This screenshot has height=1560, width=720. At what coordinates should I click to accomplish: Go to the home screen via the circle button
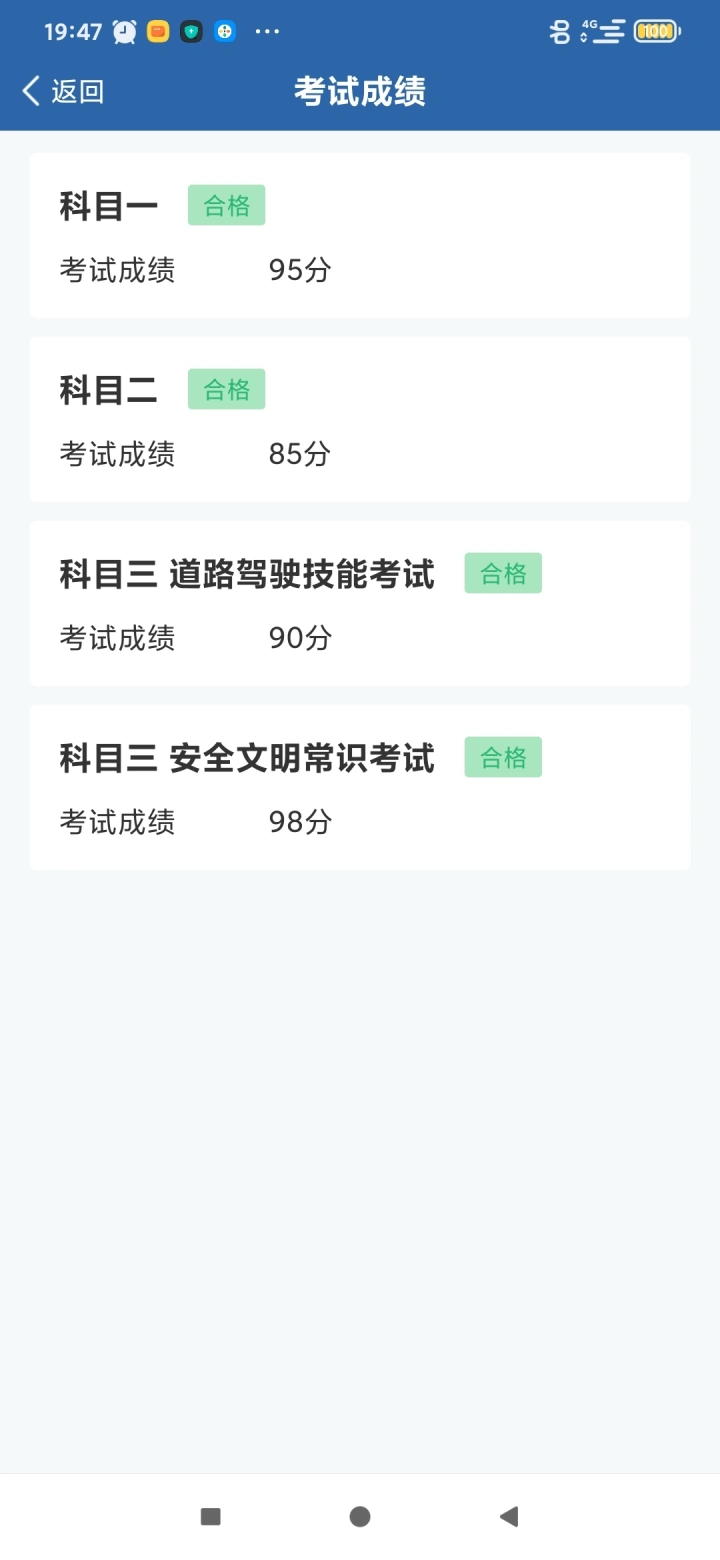[x=360, y=1516]
